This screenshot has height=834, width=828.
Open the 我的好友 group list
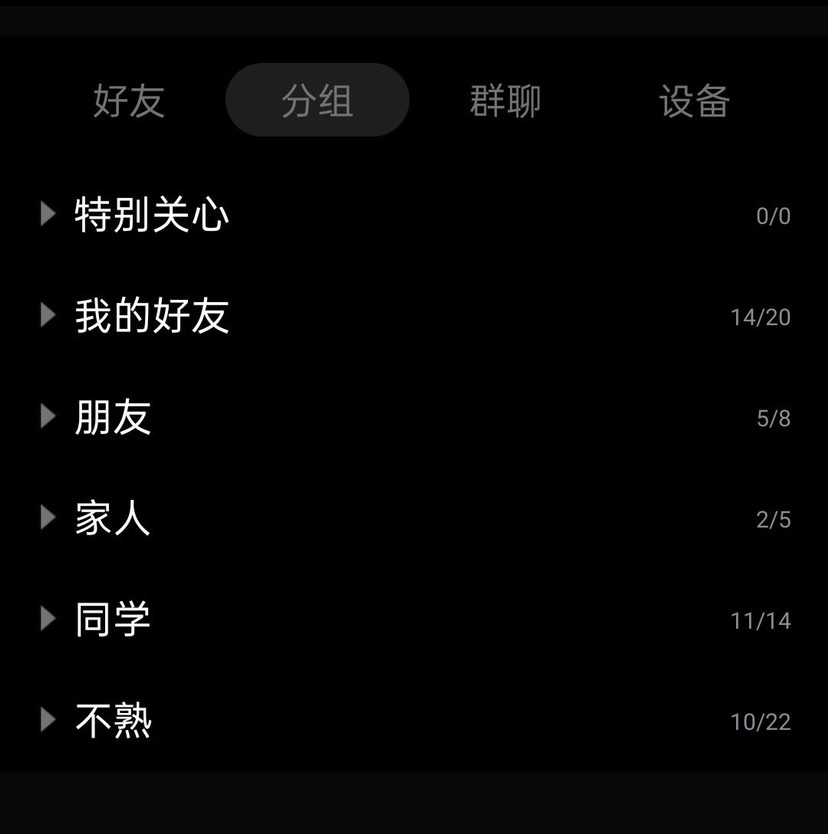tap(151, 315)
